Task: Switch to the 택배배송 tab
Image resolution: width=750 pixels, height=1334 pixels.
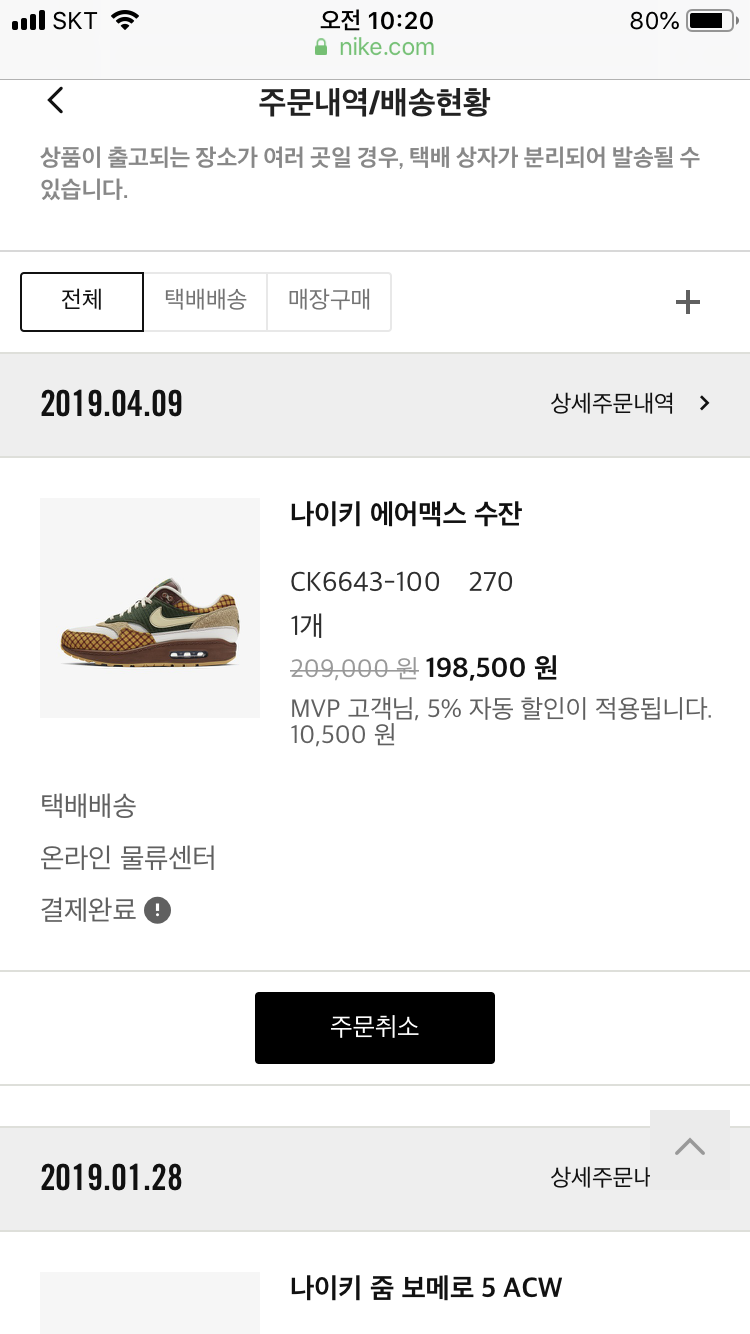Action: point(205,301)
